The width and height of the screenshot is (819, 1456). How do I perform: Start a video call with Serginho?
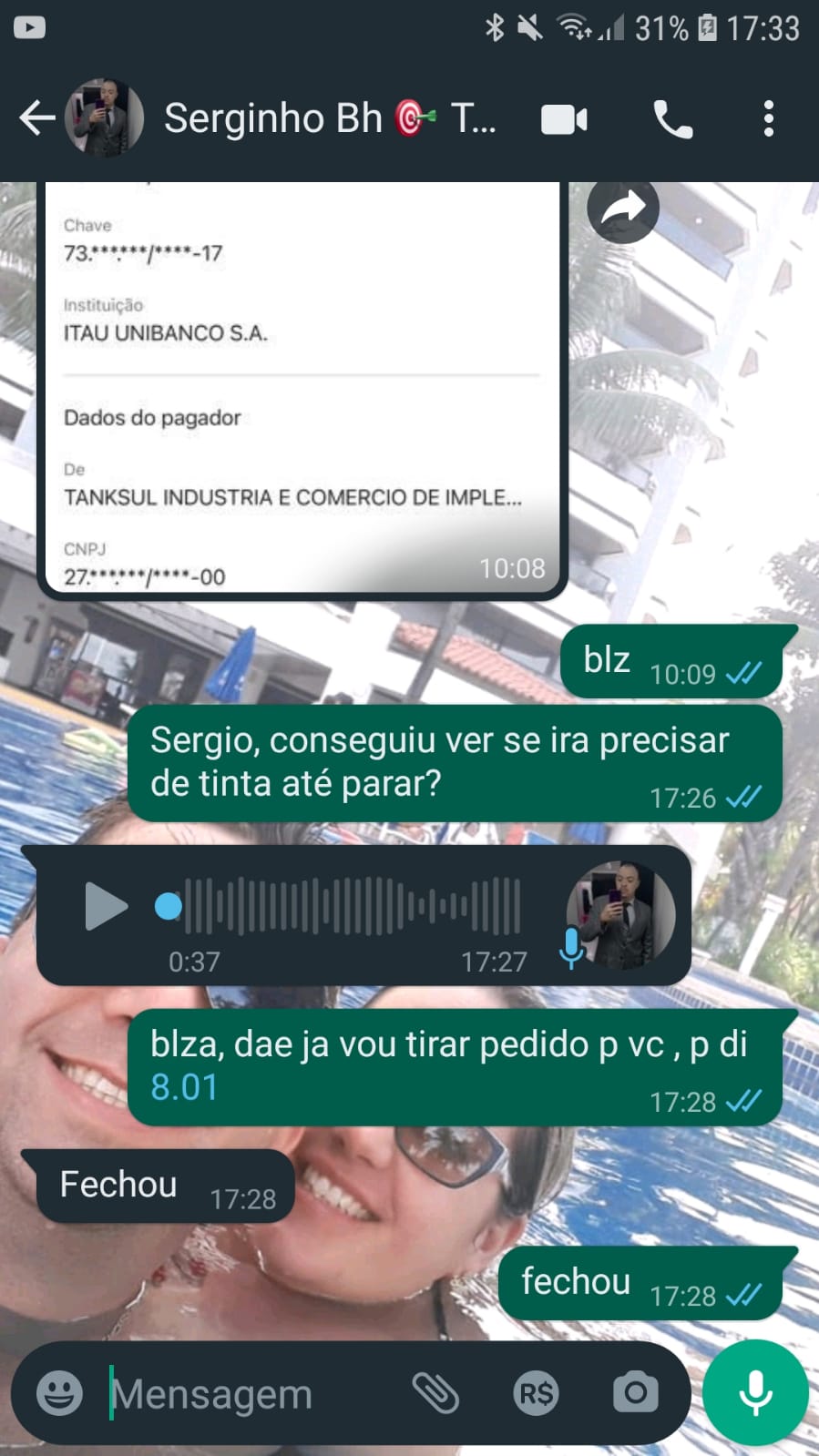coord(564,119)
